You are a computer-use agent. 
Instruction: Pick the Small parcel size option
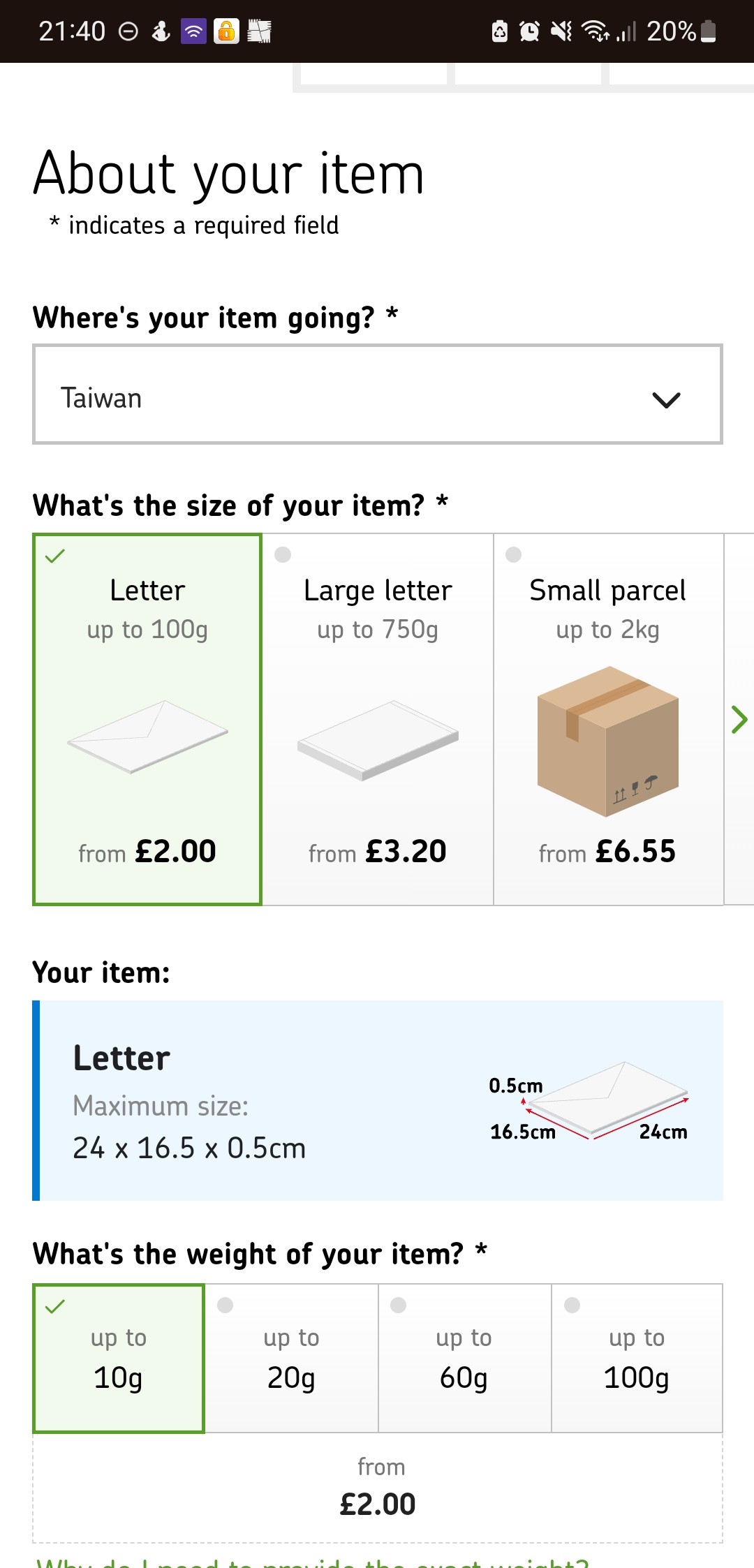click(608, 719)
